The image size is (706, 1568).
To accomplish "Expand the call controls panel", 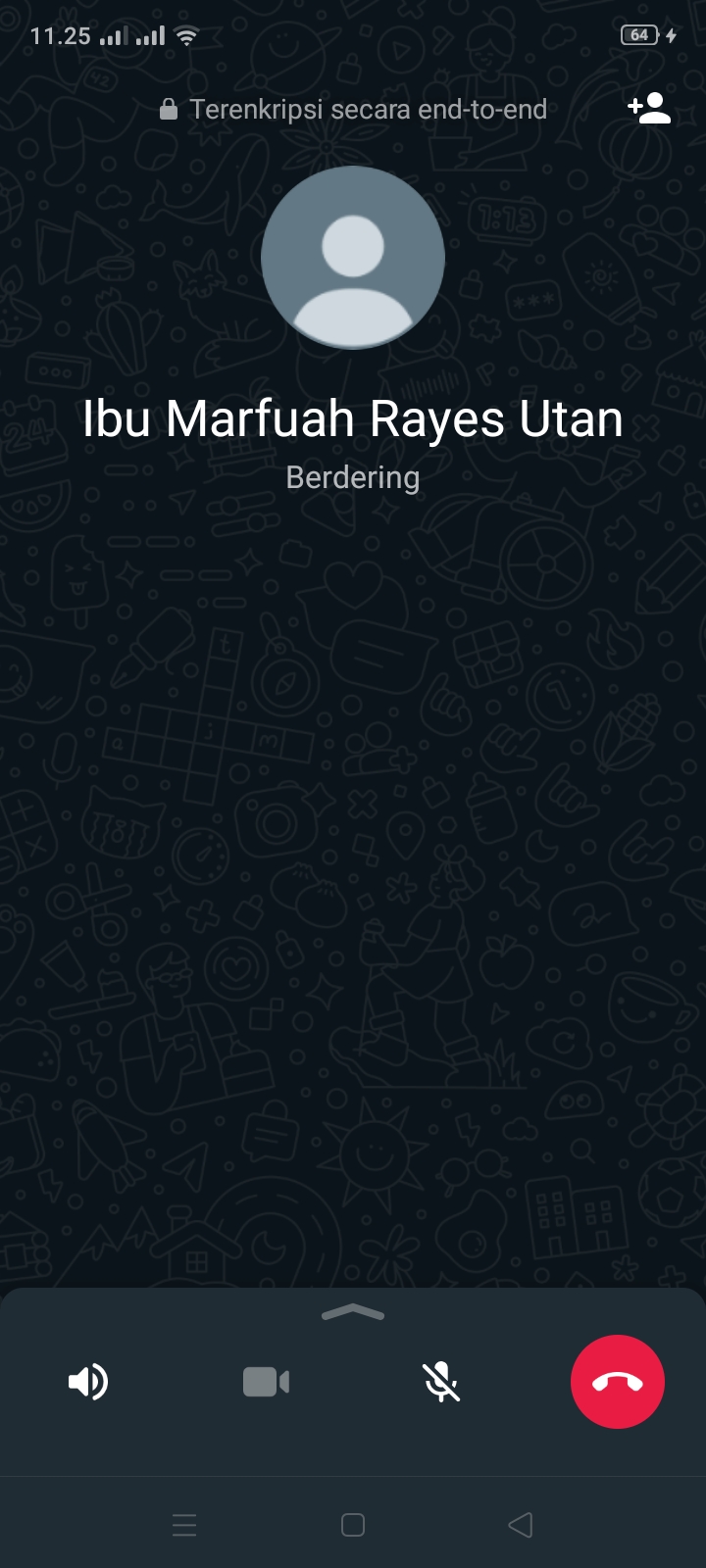I will (353, 1313).
